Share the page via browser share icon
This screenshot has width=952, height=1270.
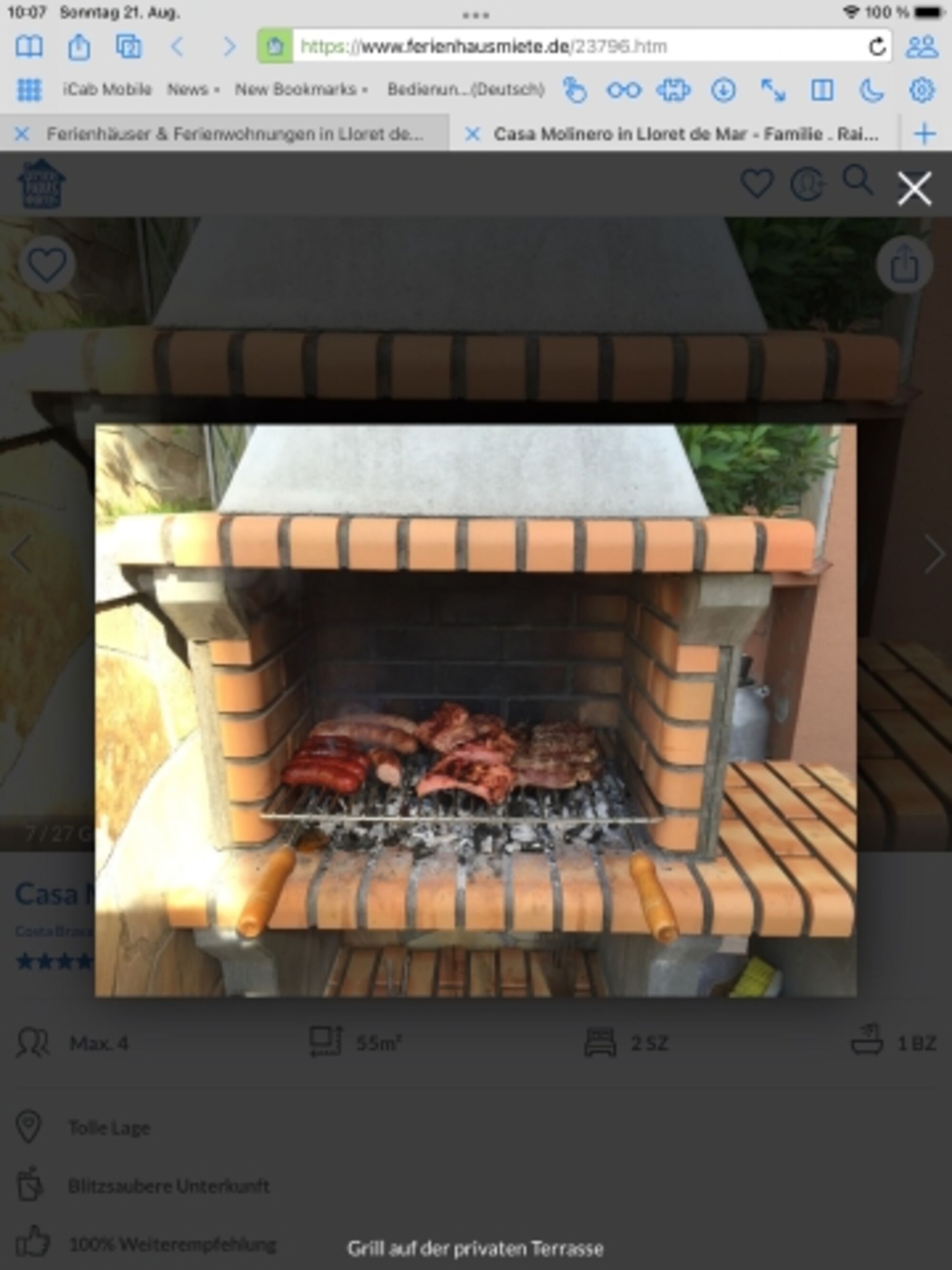79,47
